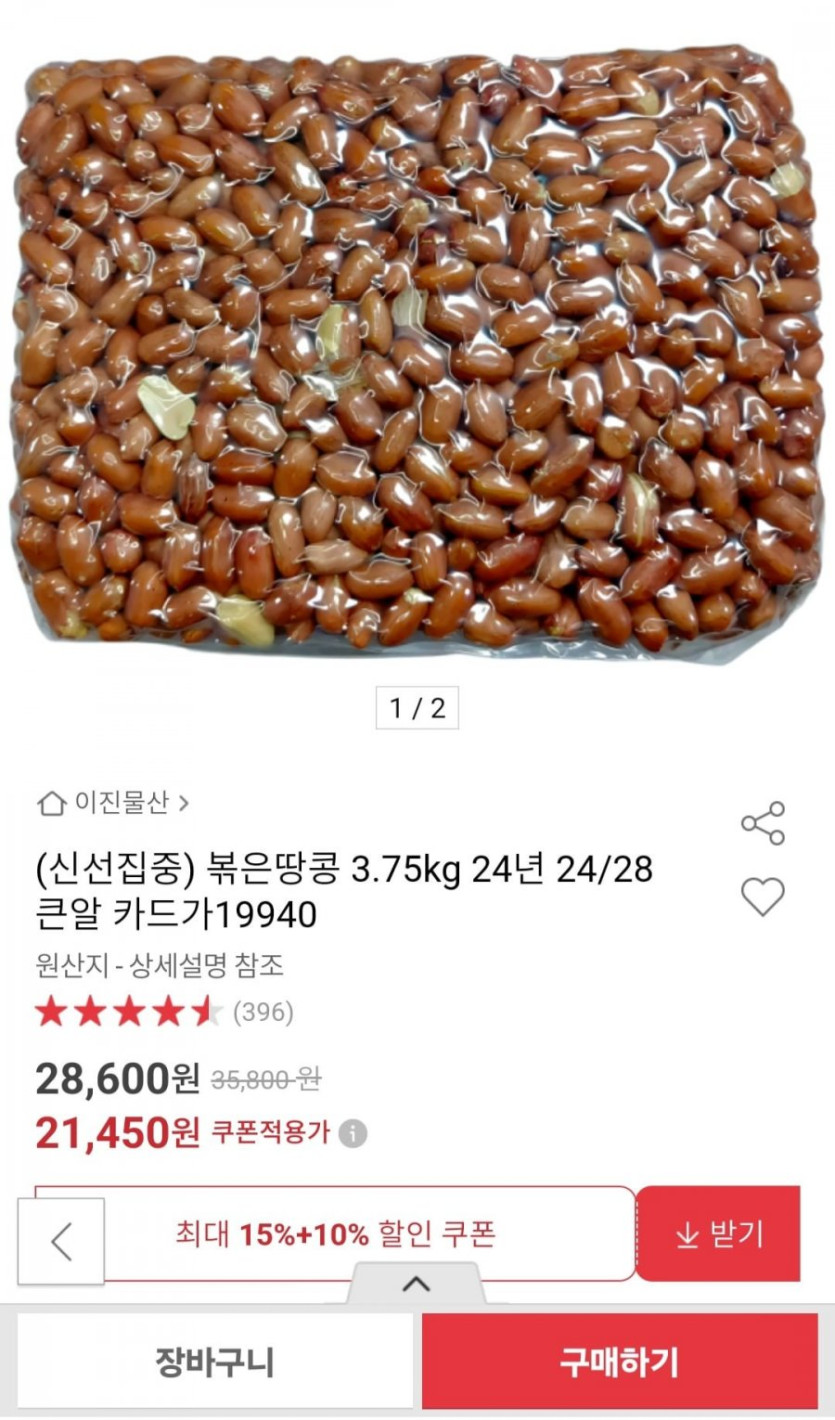Expand the bottom purchase options panel
This screenshot has width=835, height=1420.
point(416,1284)
